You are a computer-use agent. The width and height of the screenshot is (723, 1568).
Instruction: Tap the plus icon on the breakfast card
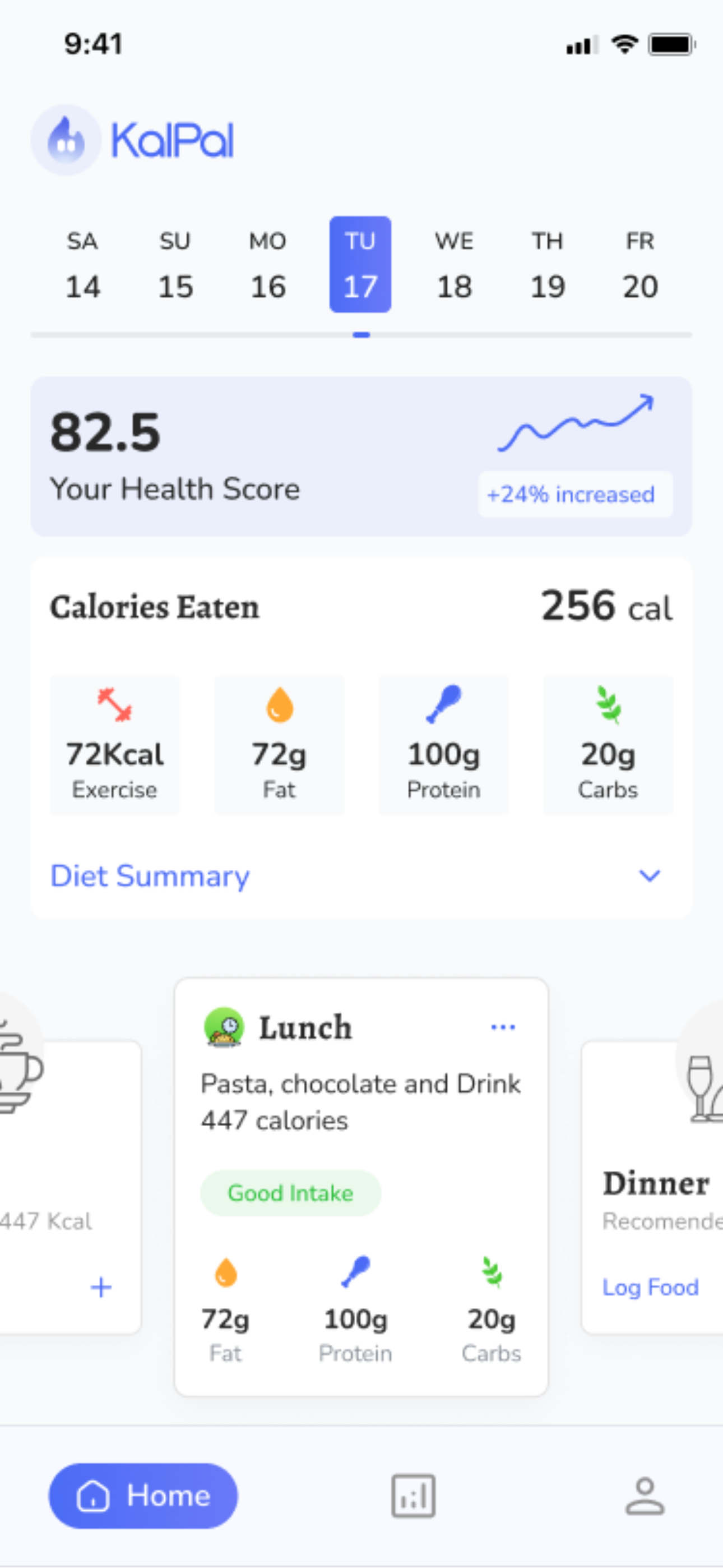click(101, 1288)
